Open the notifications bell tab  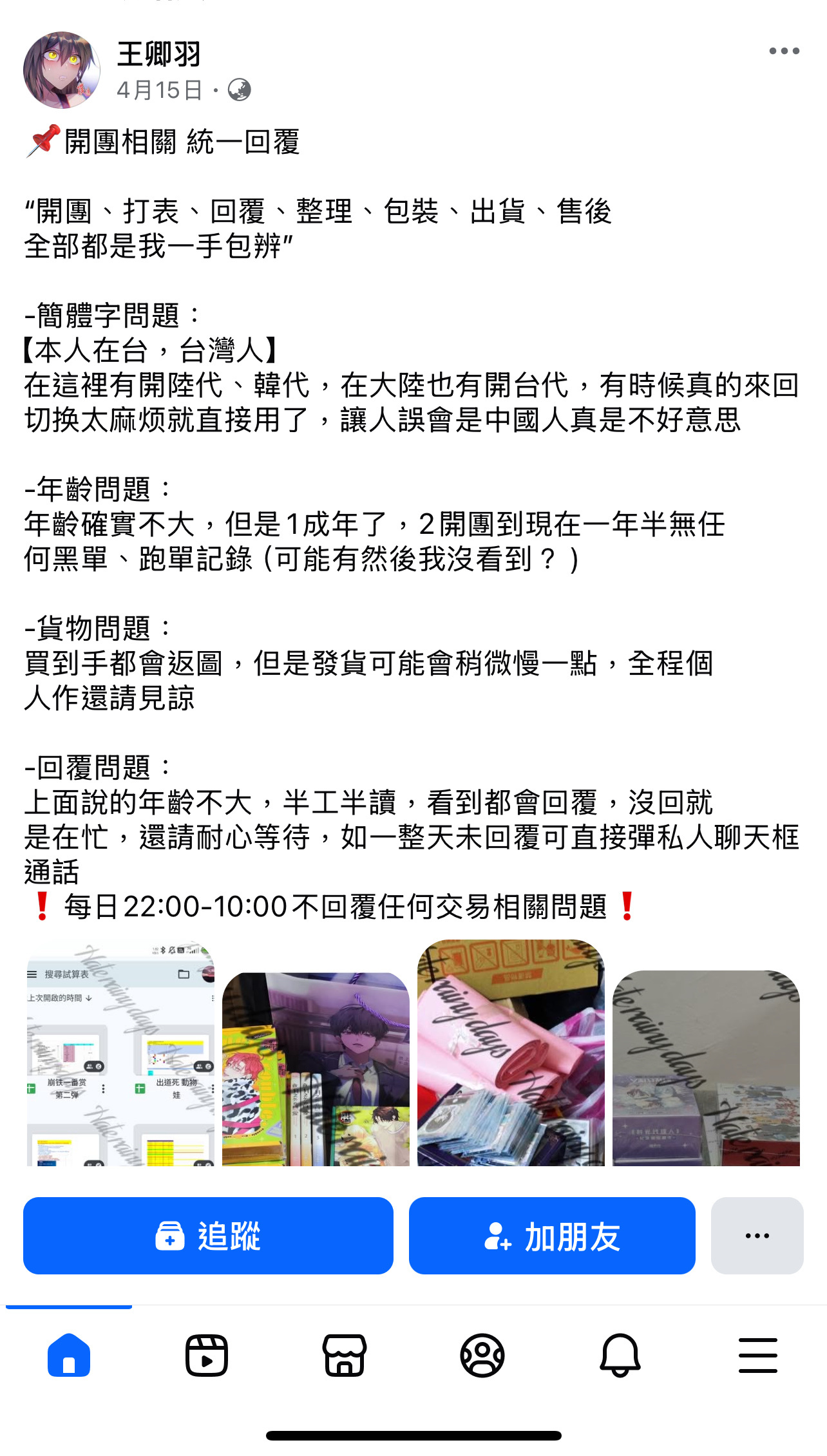[620, 1356]
